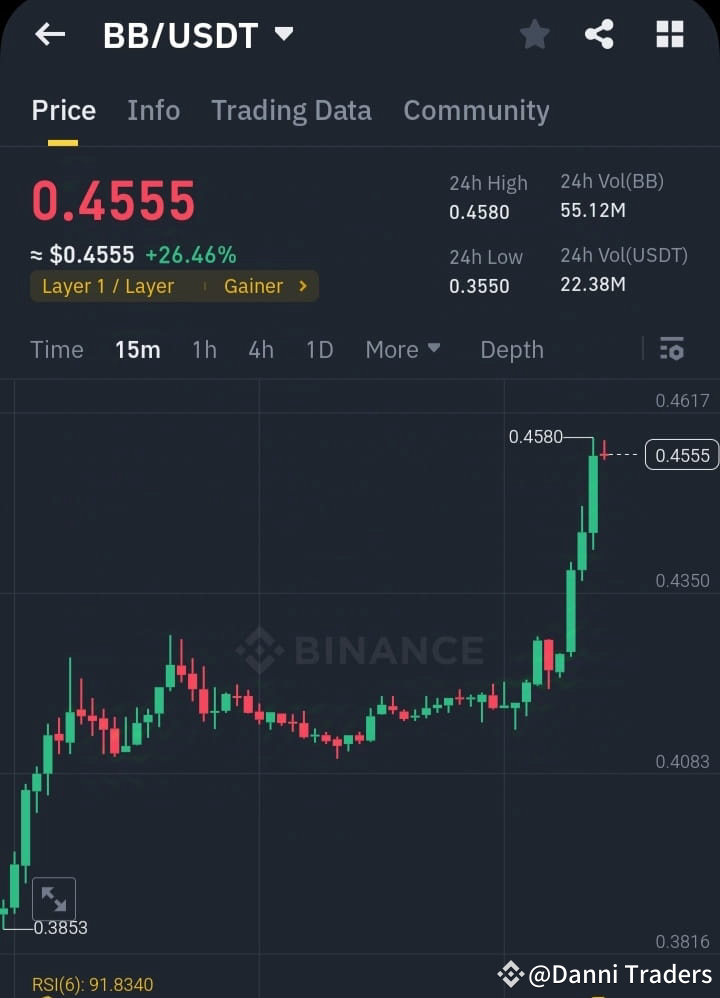This screenshot has height=998, width=720.
Task: Tap the RSI(6) indicator value
Action: coord(93,984)
